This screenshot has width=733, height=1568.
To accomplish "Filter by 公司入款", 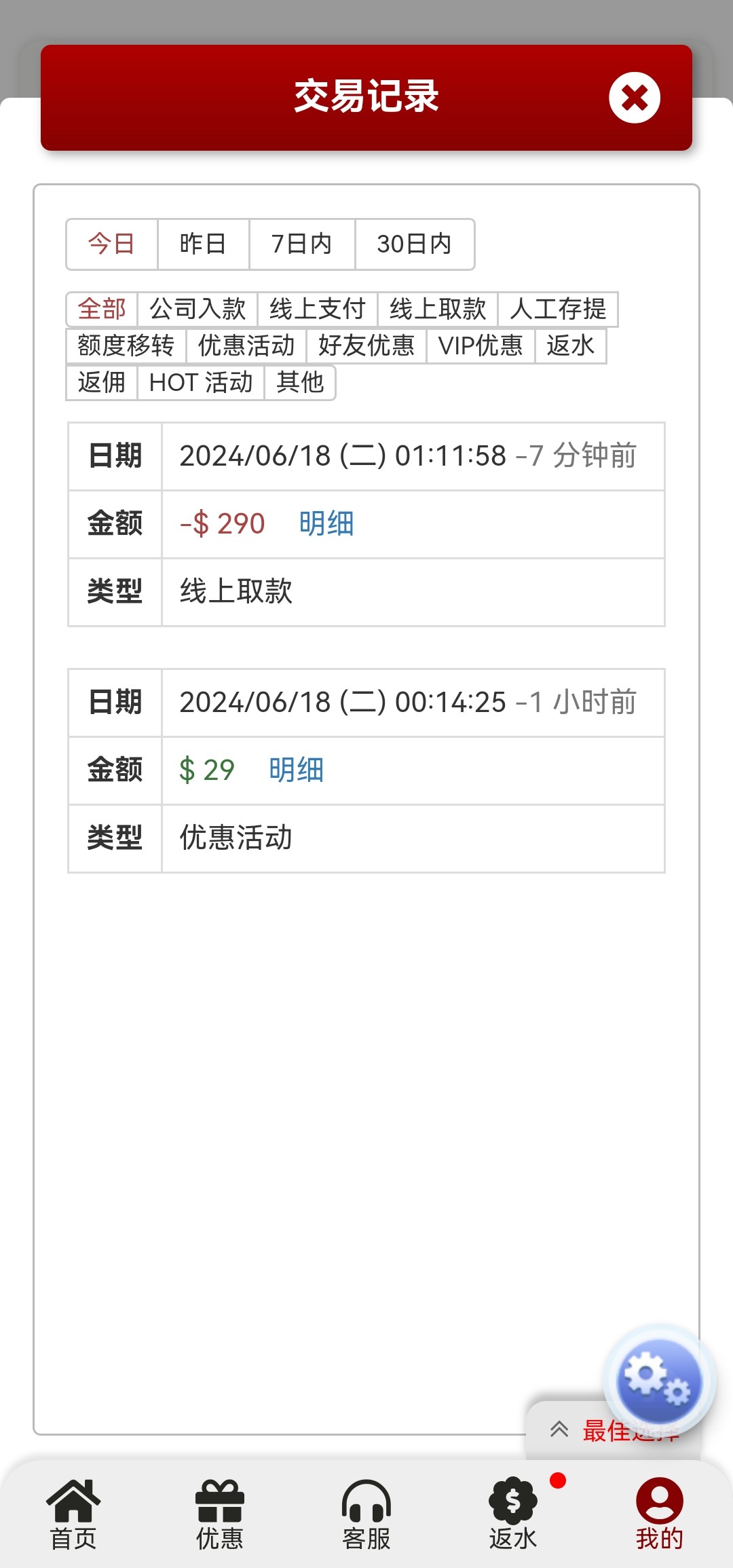I will pos(198,309).
